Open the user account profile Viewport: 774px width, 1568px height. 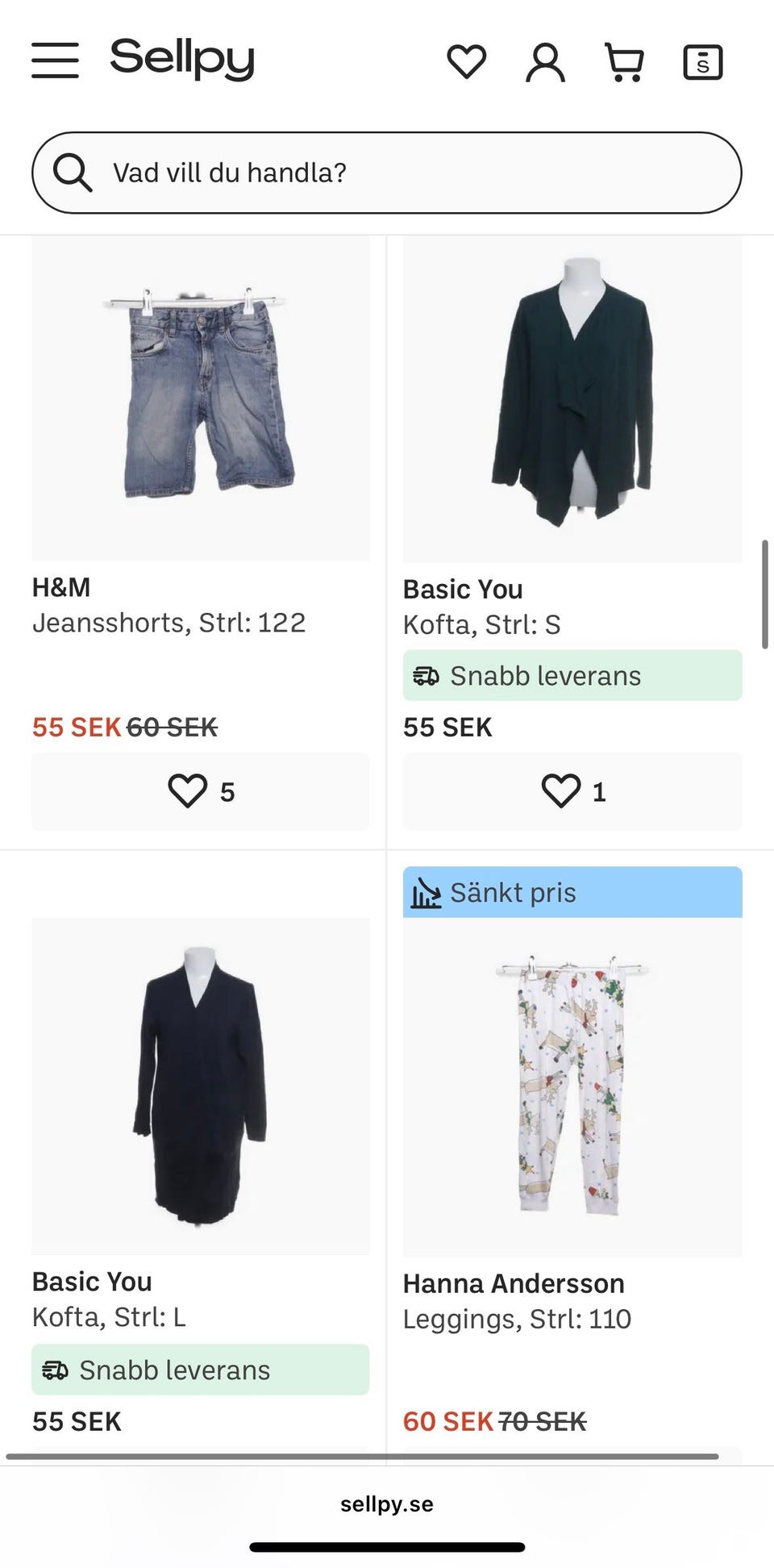point(545,62)
